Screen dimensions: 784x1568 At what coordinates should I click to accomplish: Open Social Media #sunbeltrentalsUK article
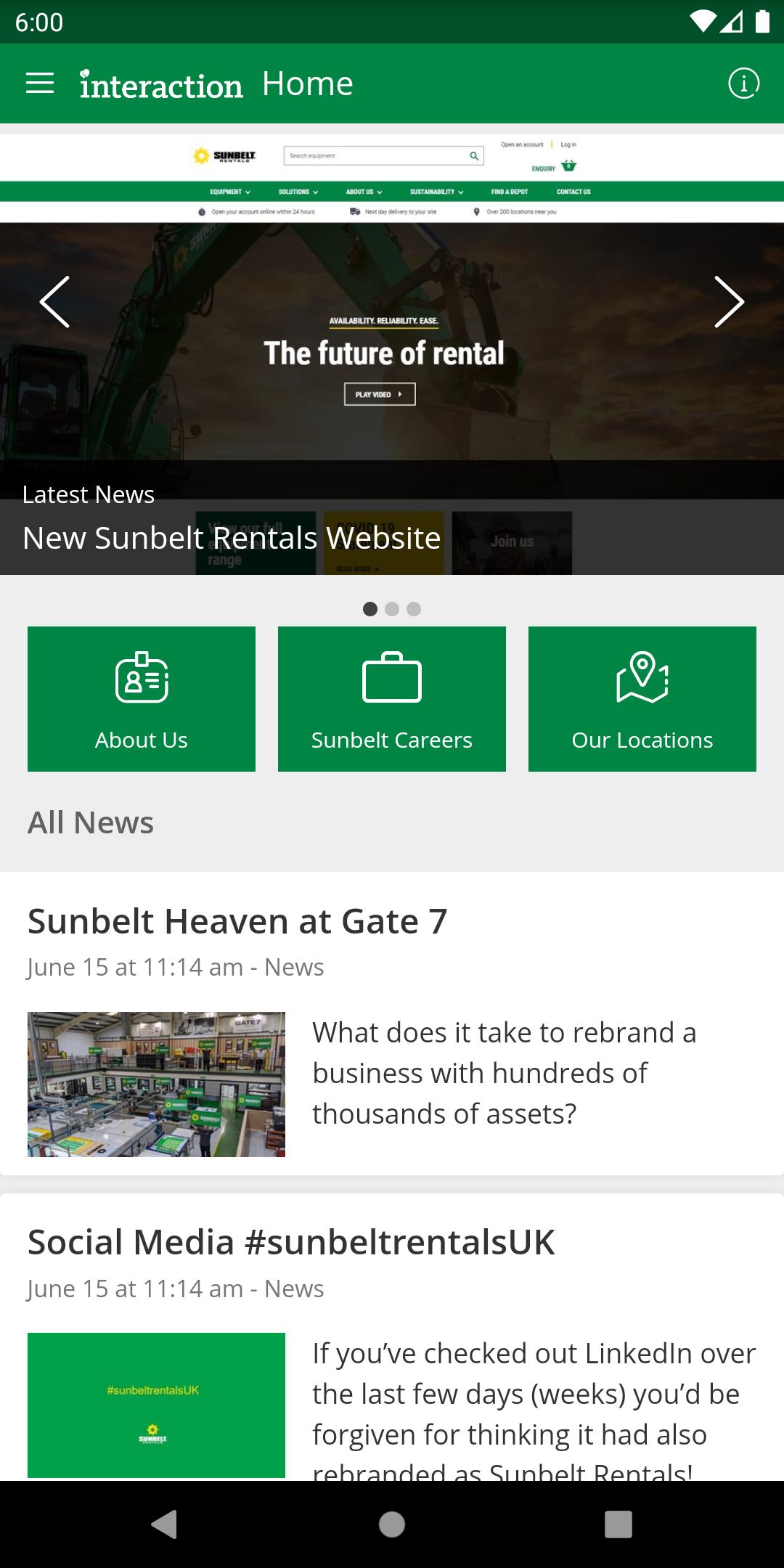tap(291, 1242)
